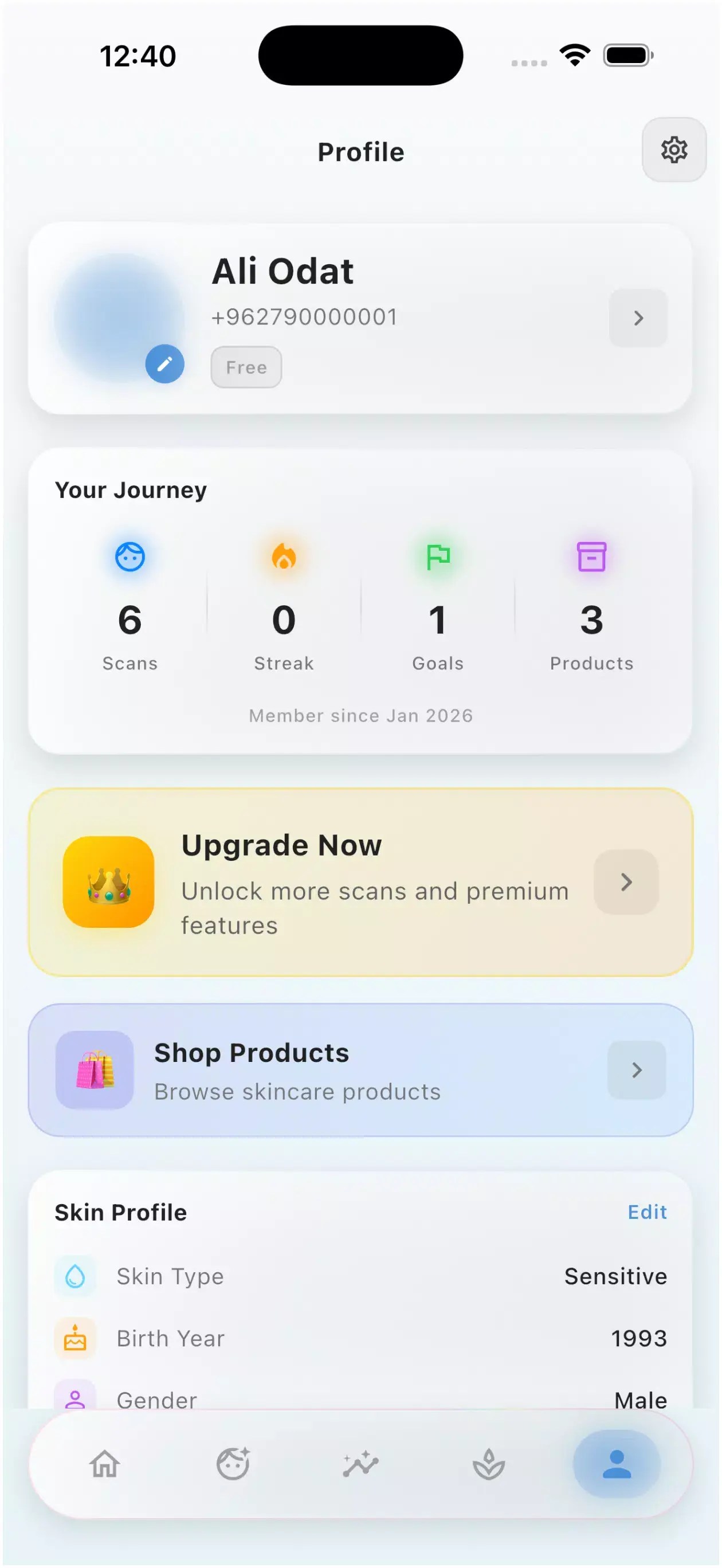Tap Edit to change Skin Profile
Viewport: 722px width, 1568px height.
pos(647,1213)
